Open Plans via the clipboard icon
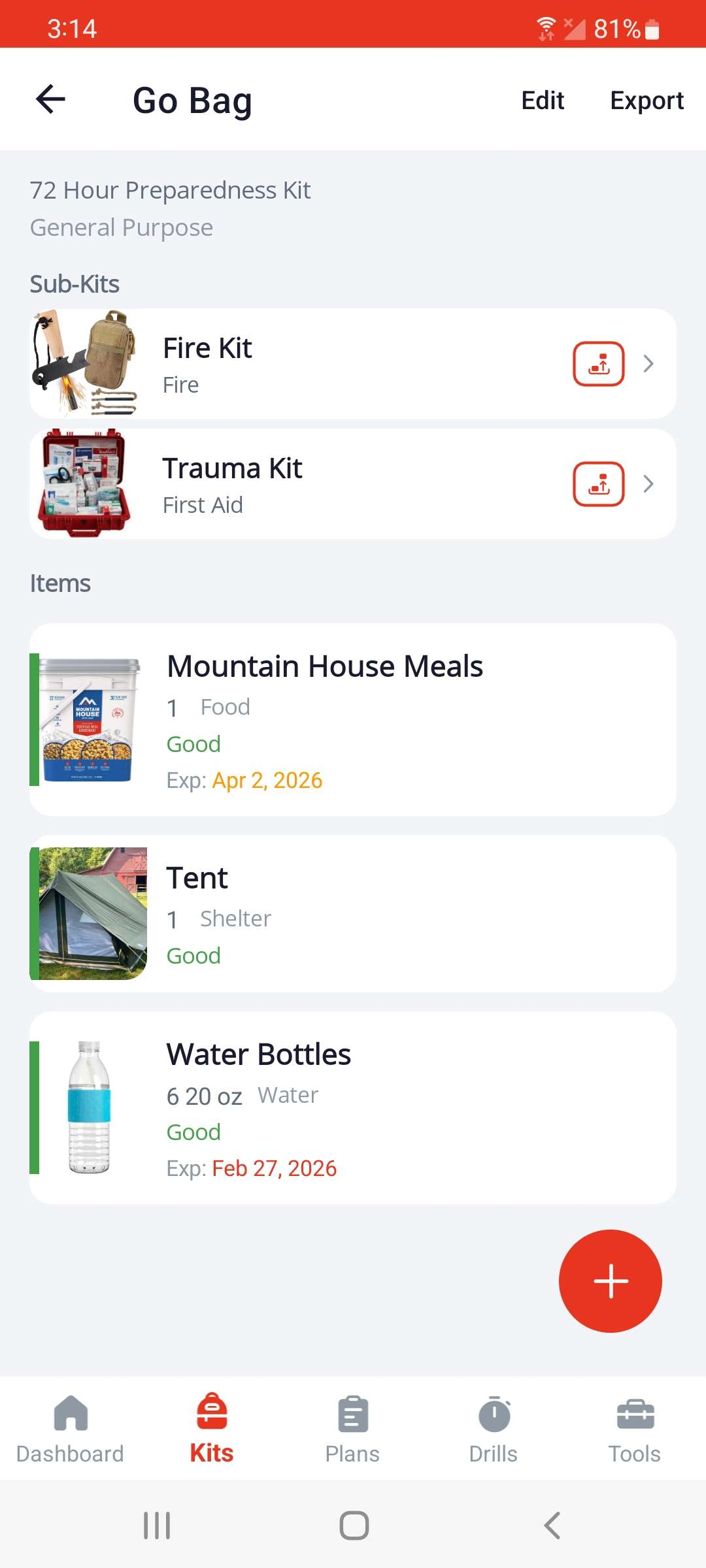 click(352, 1413)
